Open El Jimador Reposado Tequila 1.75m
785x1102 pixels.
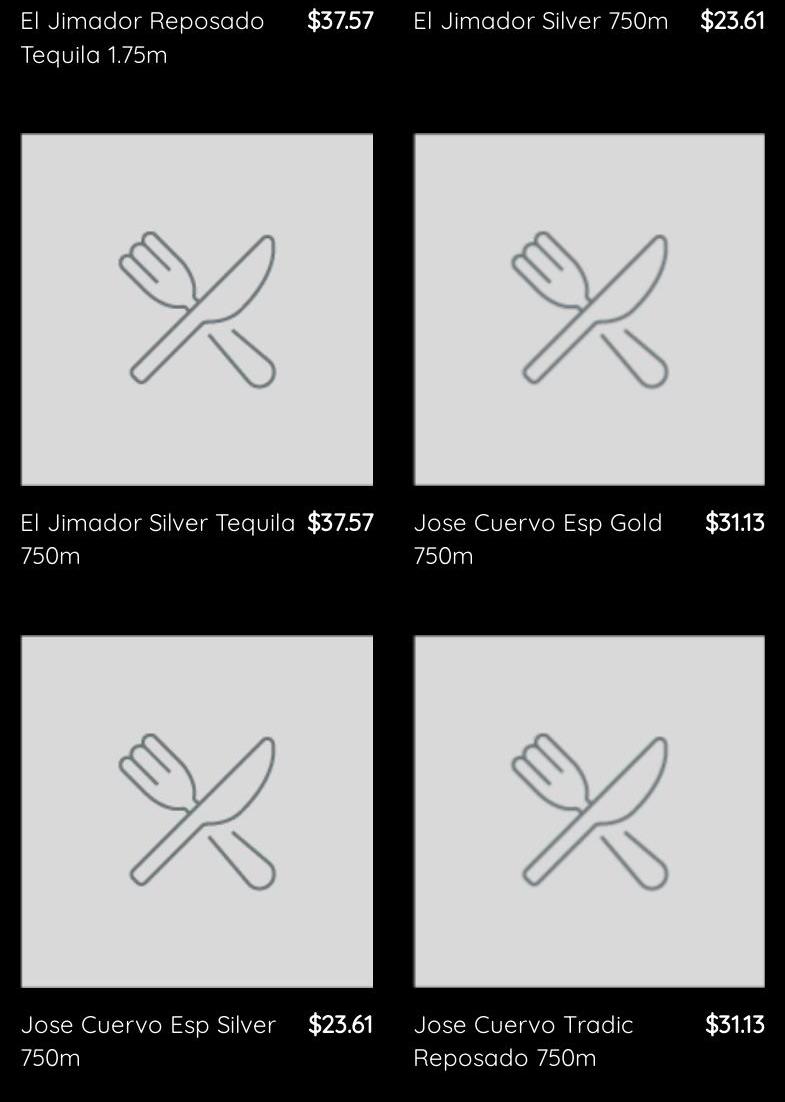[142, 37]
